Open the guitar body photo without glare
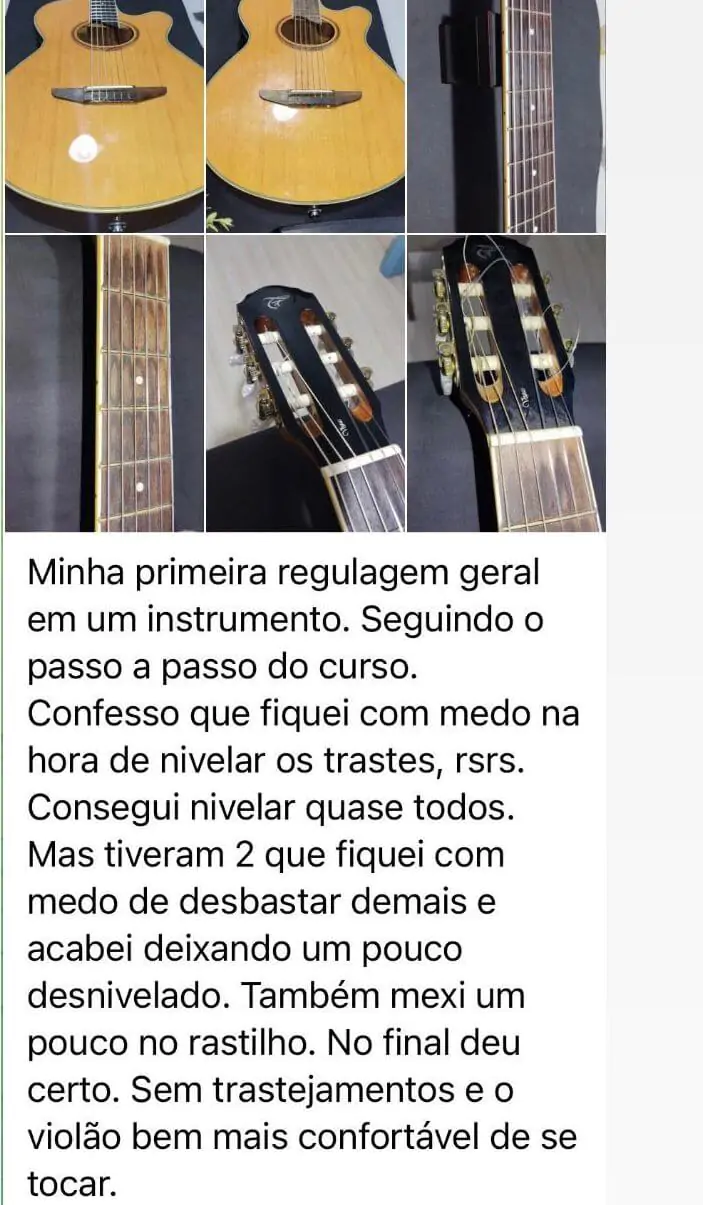The width and height of the screenshot is (703, 1205). (305, 115)
